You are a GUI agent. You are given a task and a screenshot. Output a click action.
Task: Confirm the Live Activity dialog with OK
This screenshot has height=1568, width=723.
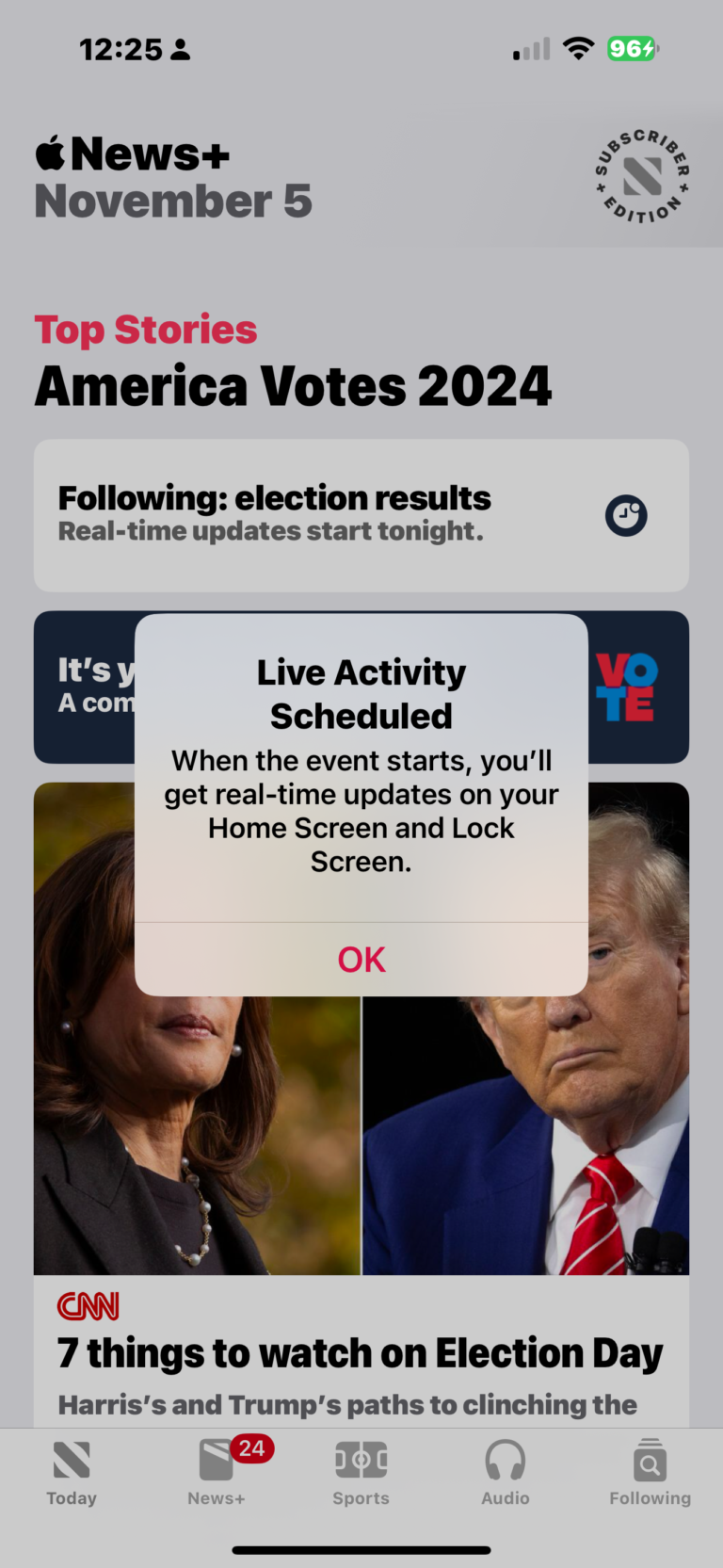[x=361, y=959]
